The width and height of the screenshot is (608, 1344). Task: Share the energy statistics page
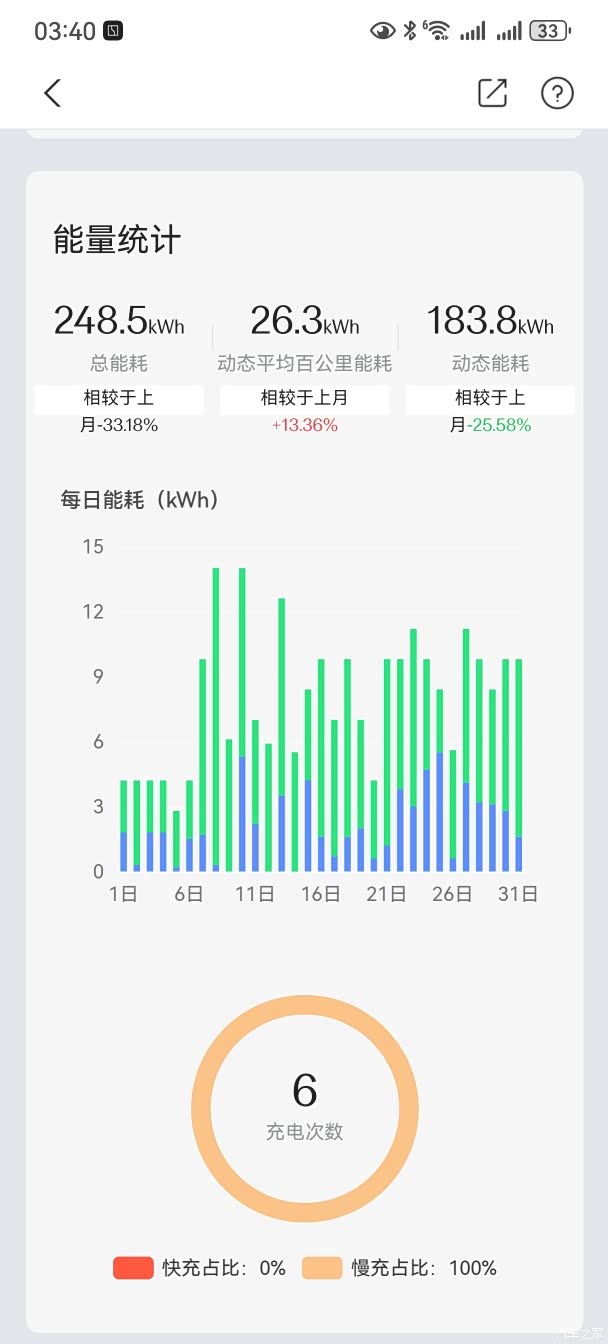pyautogui.click(x=492, y=93)
